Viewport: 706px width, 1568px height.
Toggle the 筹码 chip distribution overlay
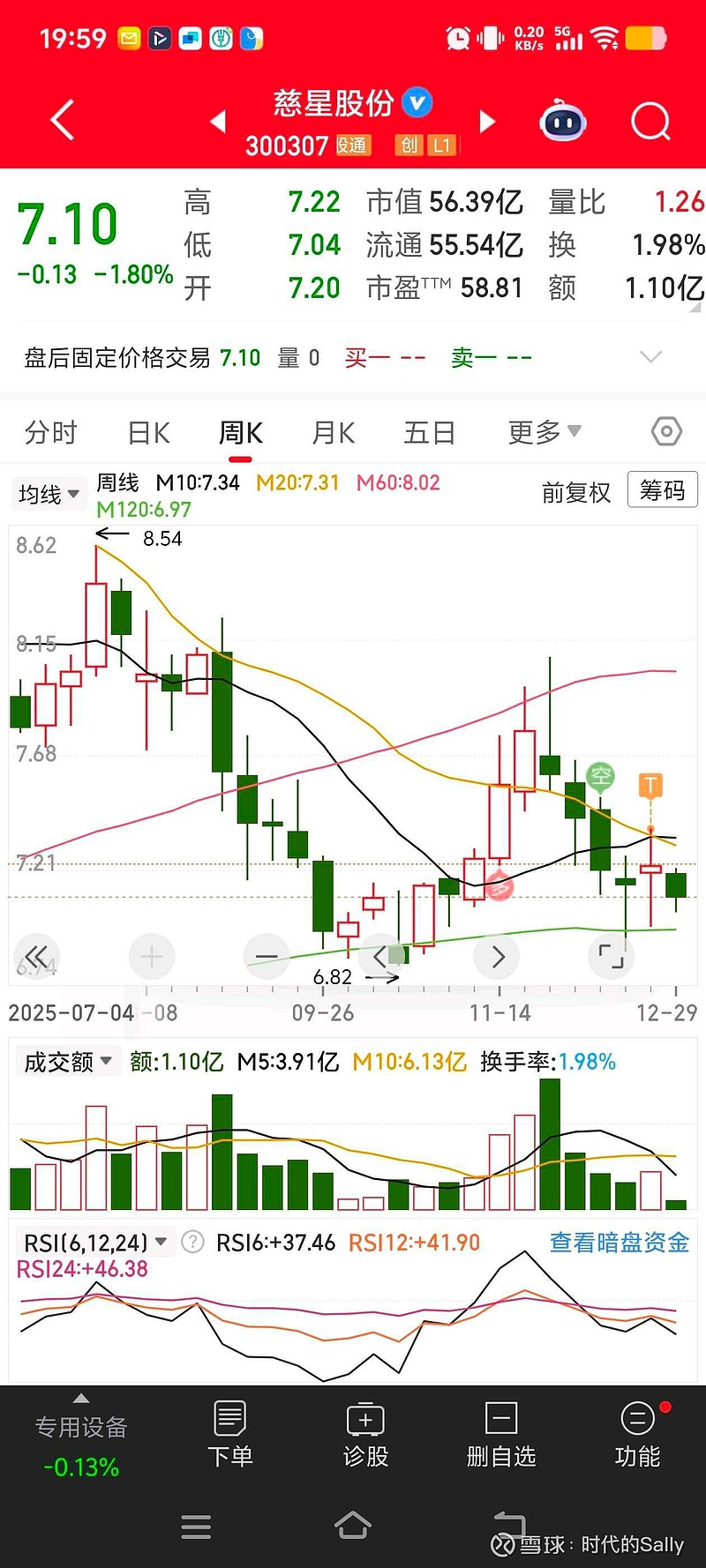(662, 489)
